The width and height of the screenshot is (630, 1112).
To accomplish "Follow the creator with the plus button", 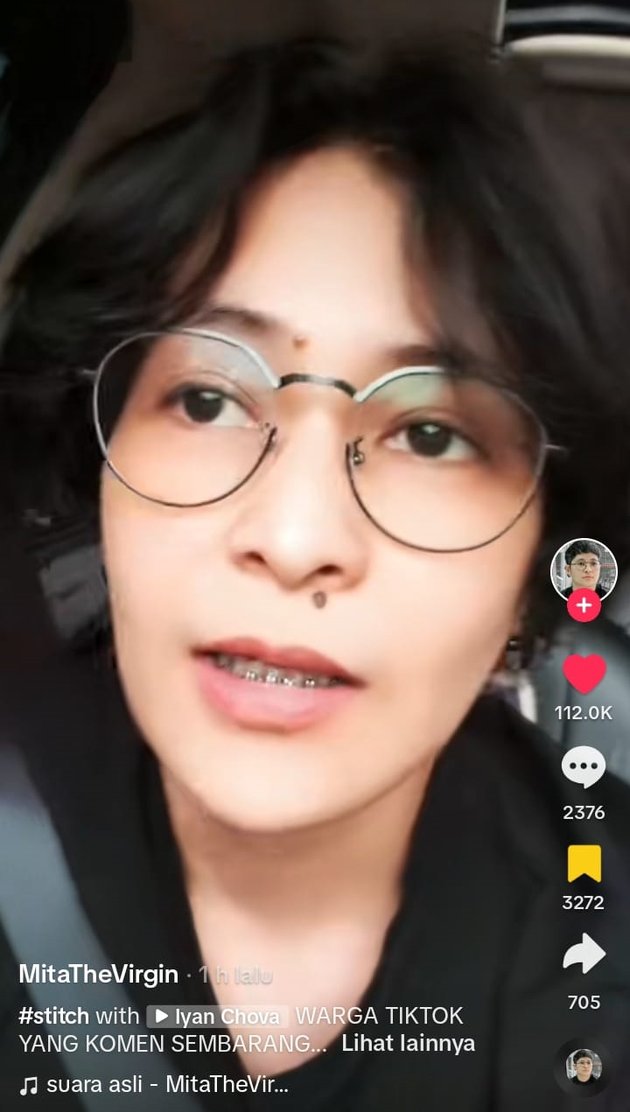I will (584, 606).
